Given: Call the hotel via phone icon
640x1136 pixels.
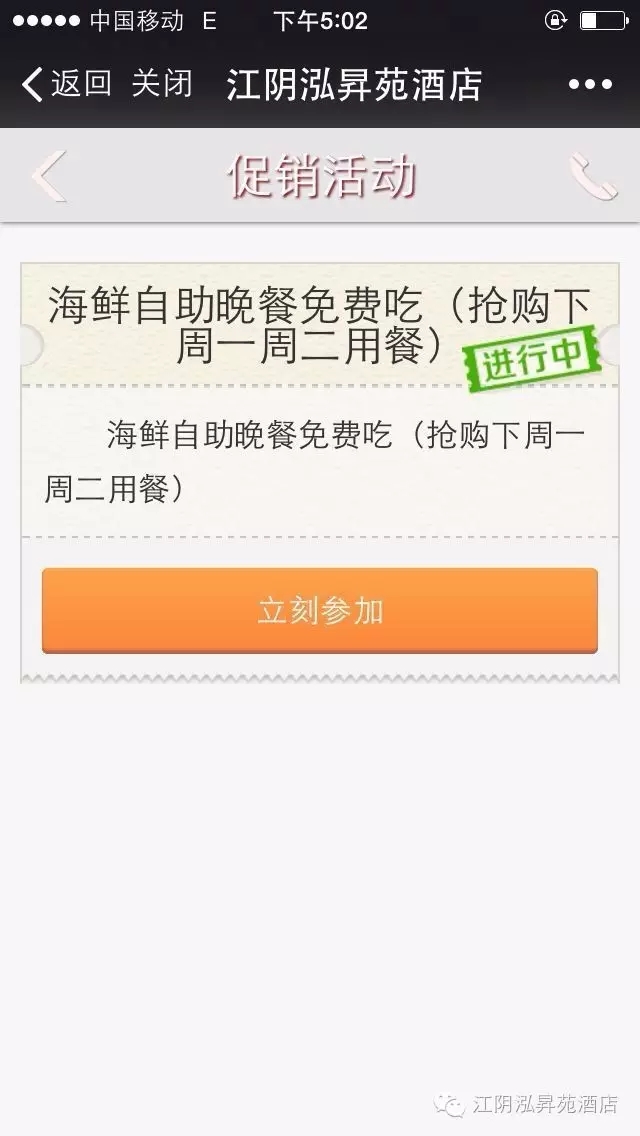Looking at the screenshot, I should click(593, 177).
